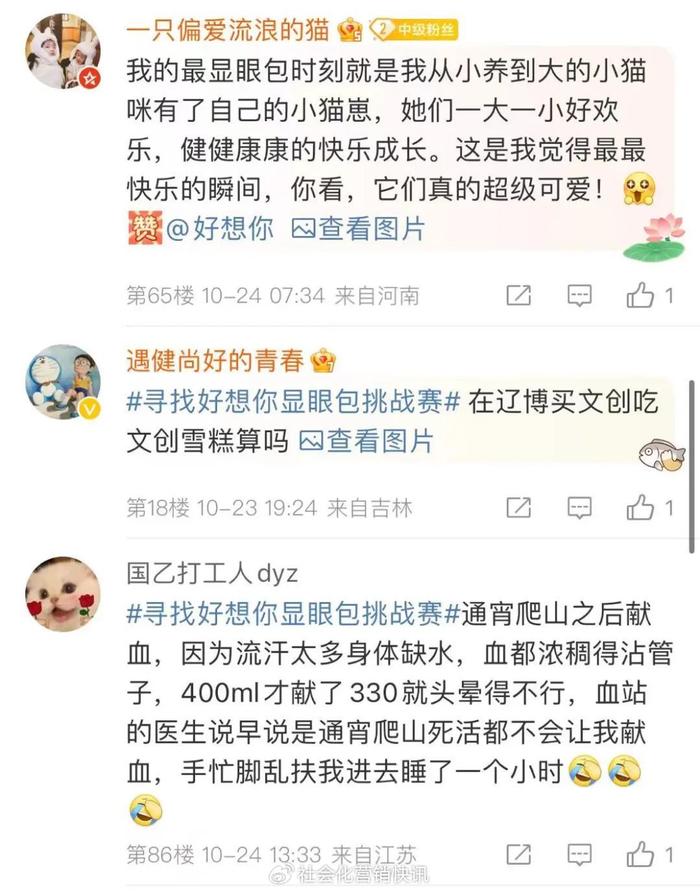Image resolution: width=700 pixels, height=891 pixels.
Task: Like the 第86楼 comment
Action: coord(641,855)
